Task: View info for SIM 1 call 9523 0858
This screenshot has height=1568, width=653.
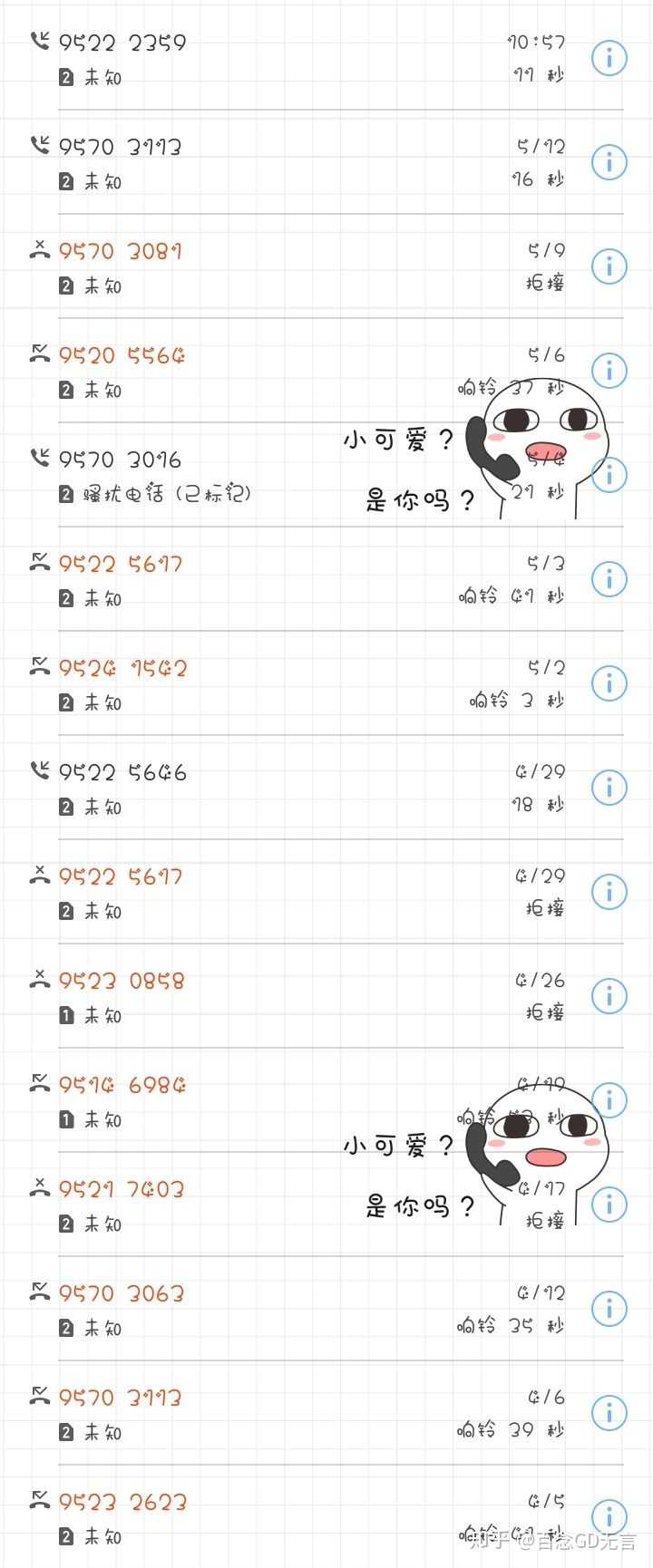Action: click(609, 995)
